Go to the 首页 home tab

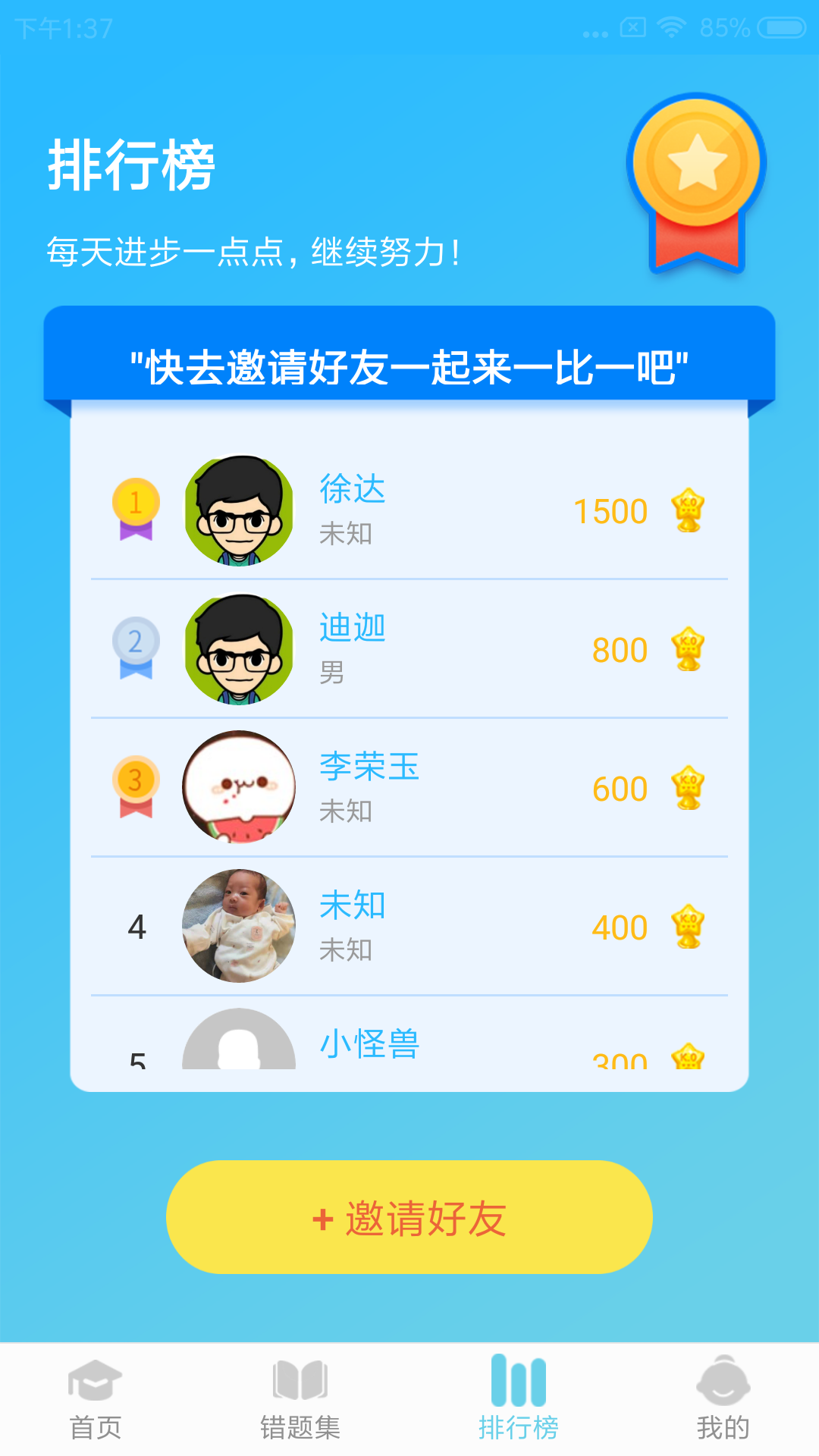click(x=96, y=1400)
